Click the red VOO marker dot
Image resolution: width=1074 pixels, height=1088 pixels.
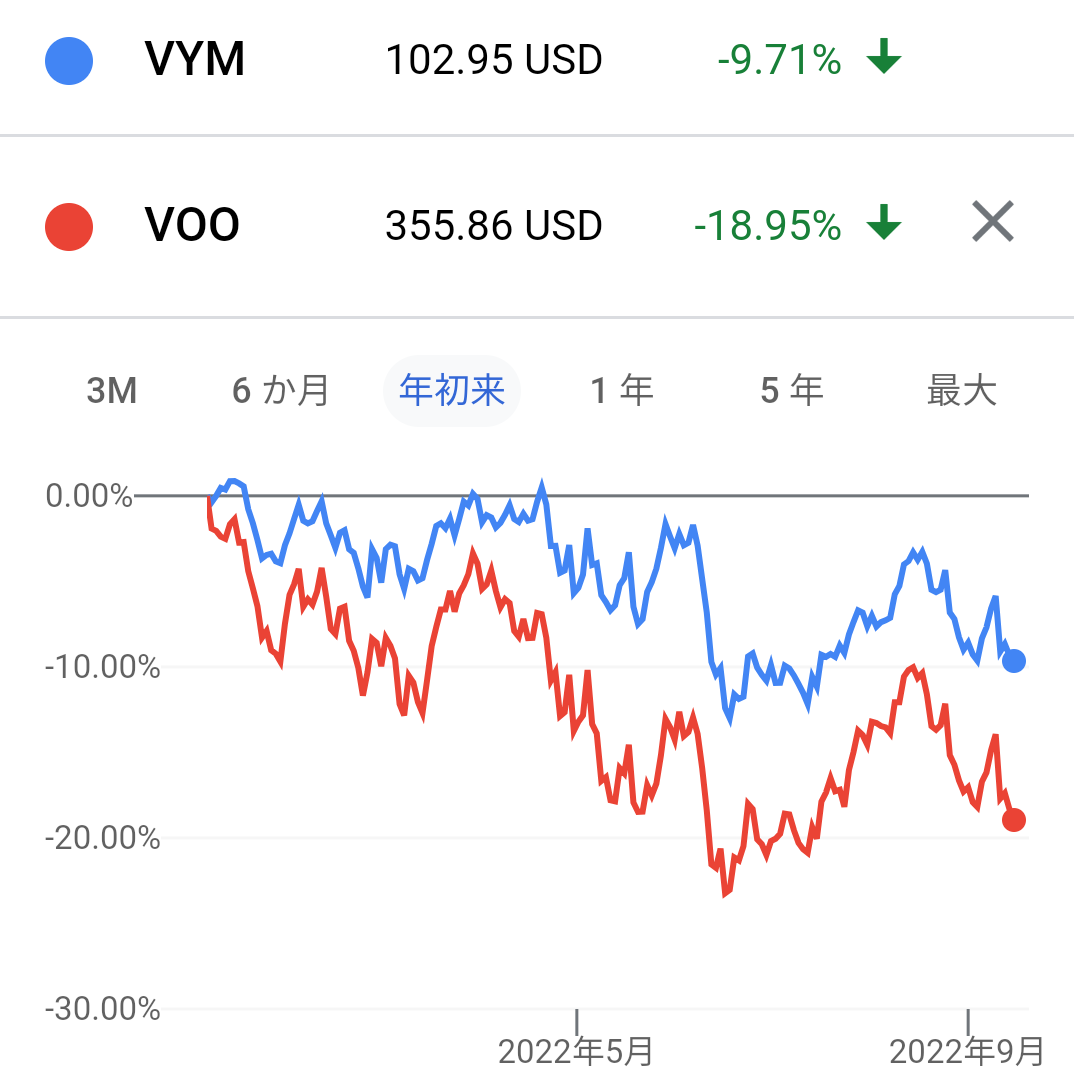(68, 225)
